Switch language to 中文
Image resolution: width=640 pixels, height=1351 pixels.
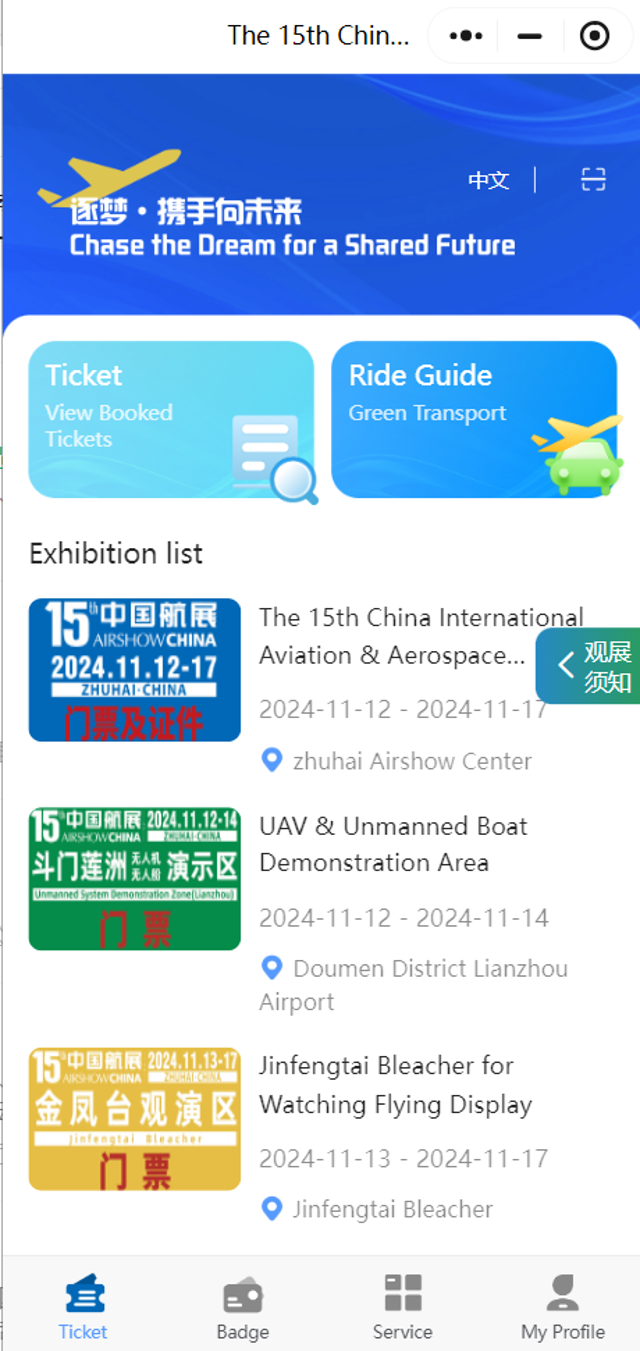pos(489,180)
